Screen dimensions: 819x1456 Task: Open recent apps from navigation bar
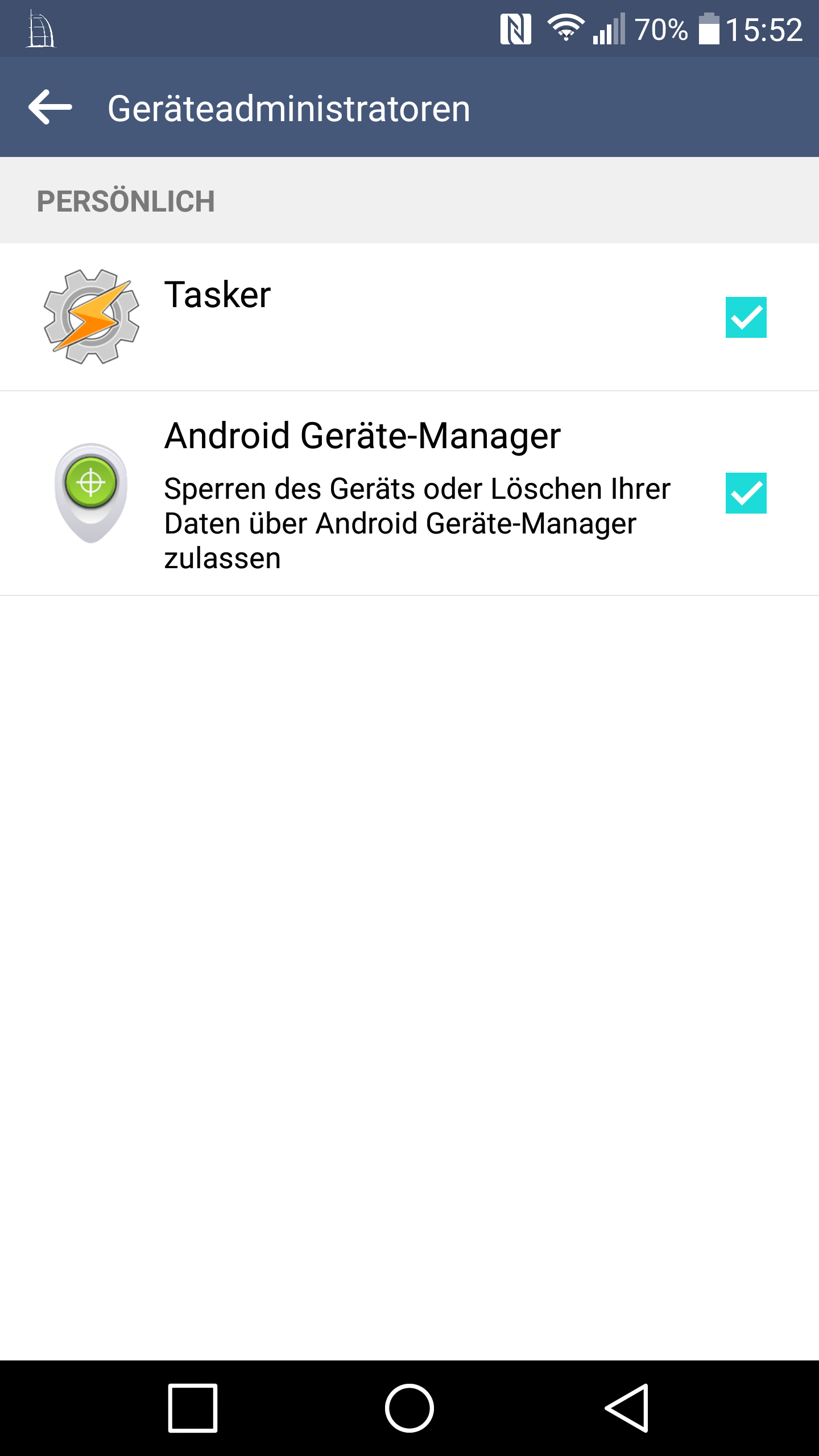click(193, 1408)
